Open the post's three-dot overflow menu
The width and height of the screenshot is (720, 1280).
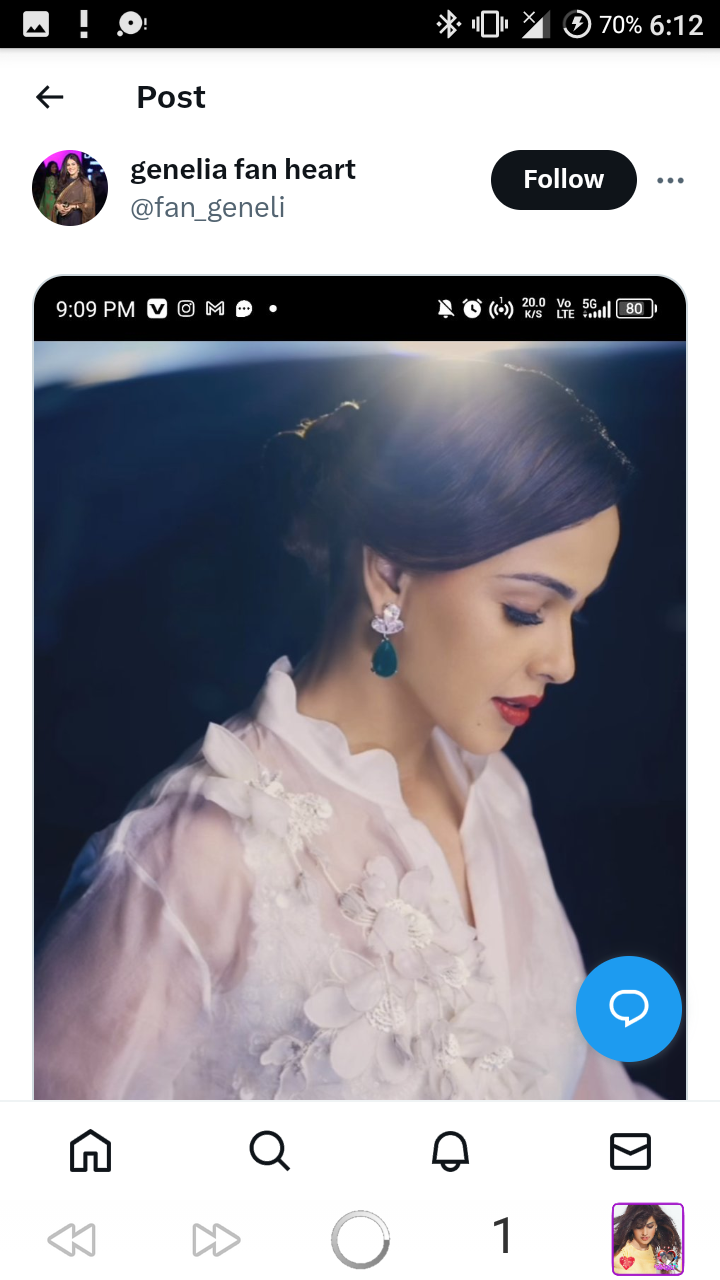pos(670,180)
